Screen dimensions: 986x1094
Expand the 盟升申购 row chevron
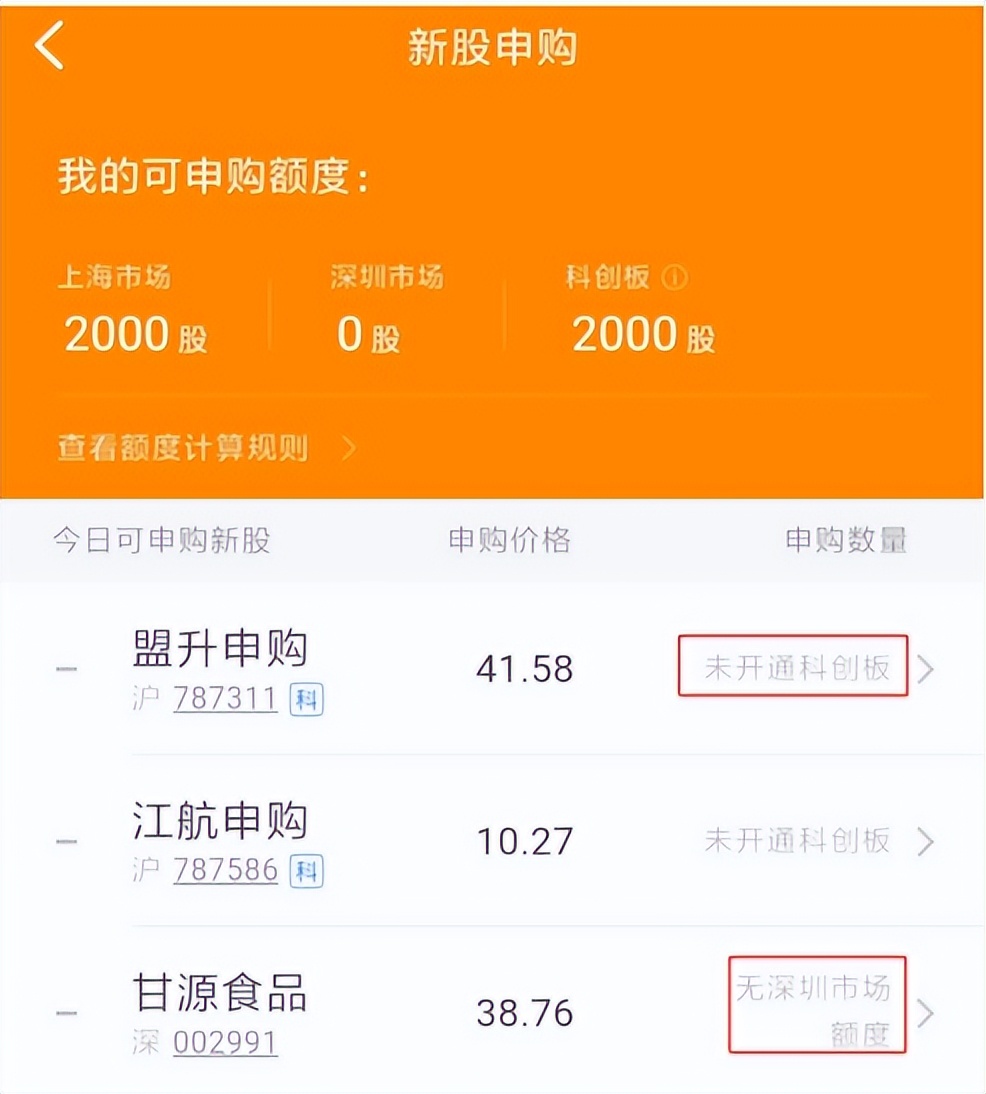tap(927, 671)
